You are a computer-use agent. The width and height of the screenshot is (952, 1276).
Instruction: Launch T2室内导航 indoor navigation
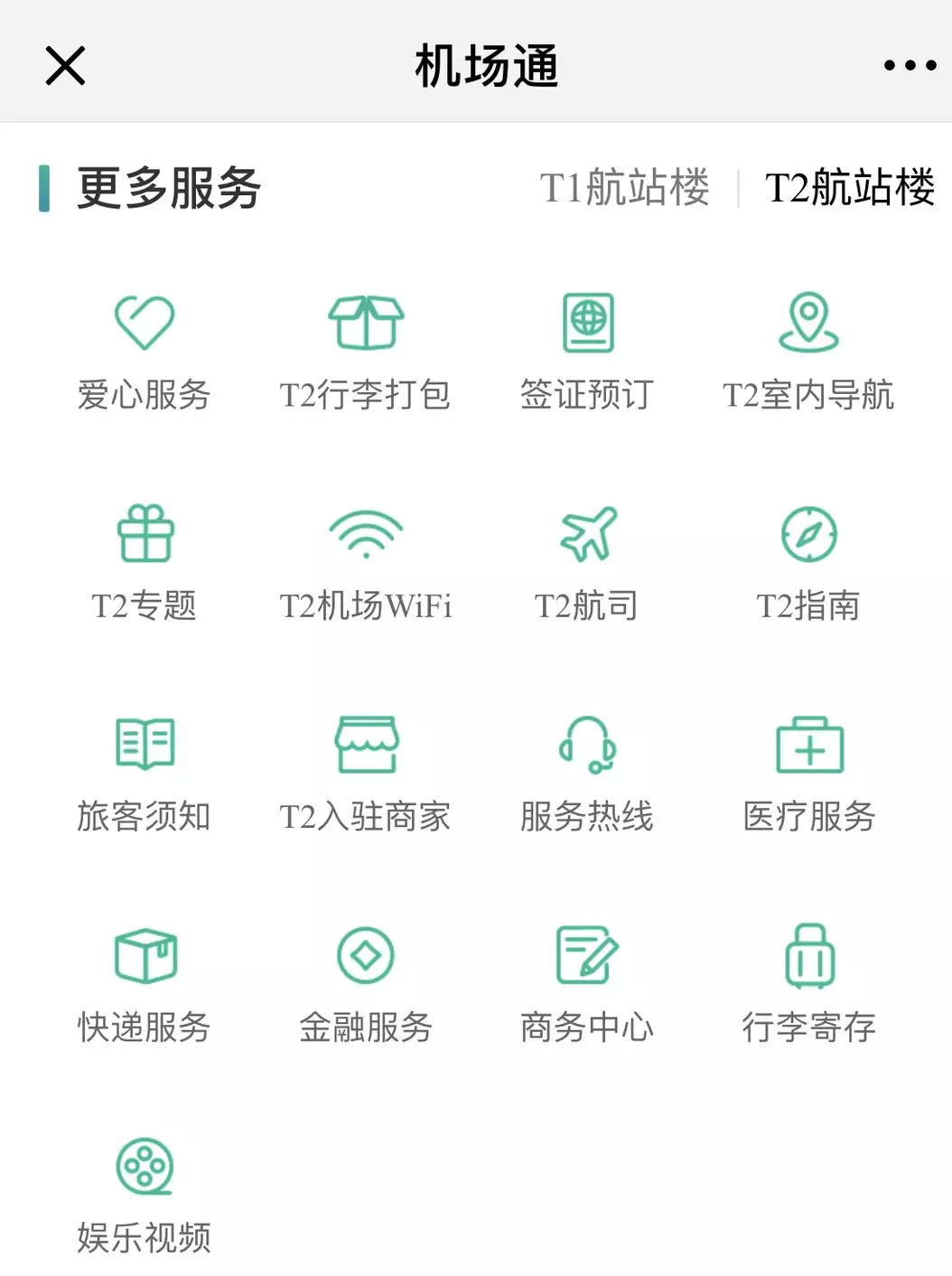808,351
